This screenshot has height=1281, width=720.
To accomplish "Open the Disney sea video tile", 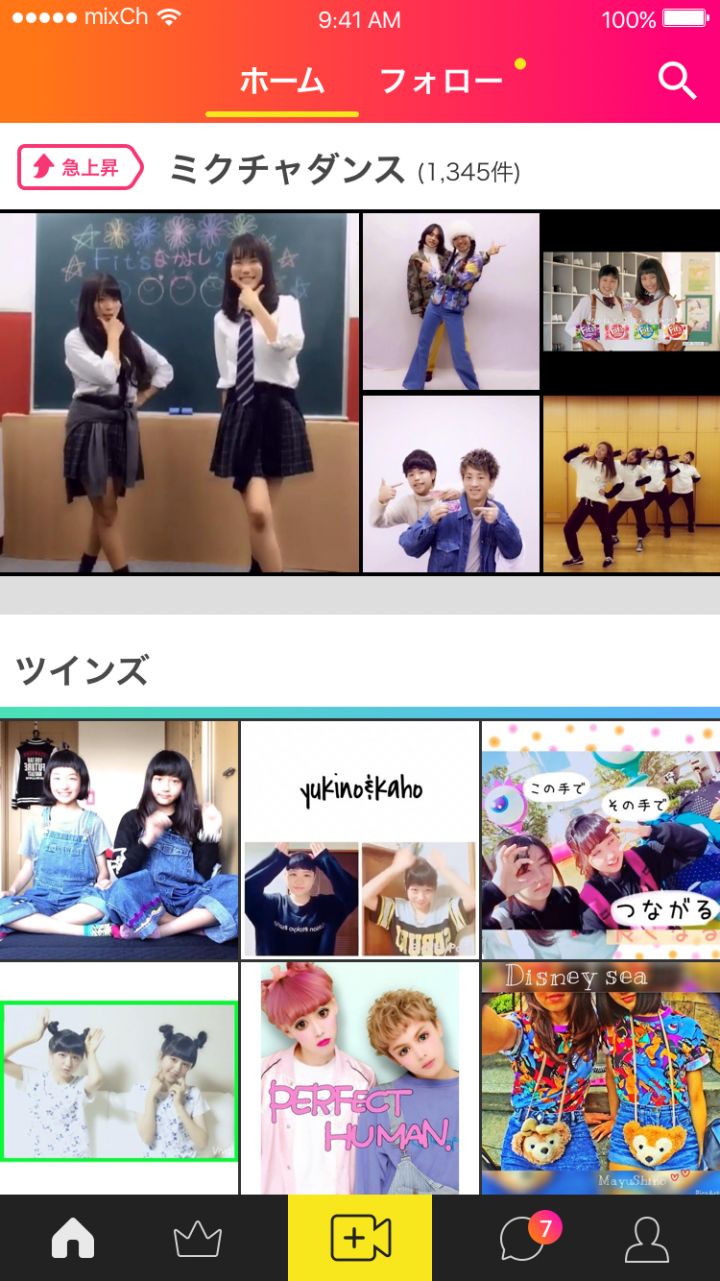I will click(600, 1078).
